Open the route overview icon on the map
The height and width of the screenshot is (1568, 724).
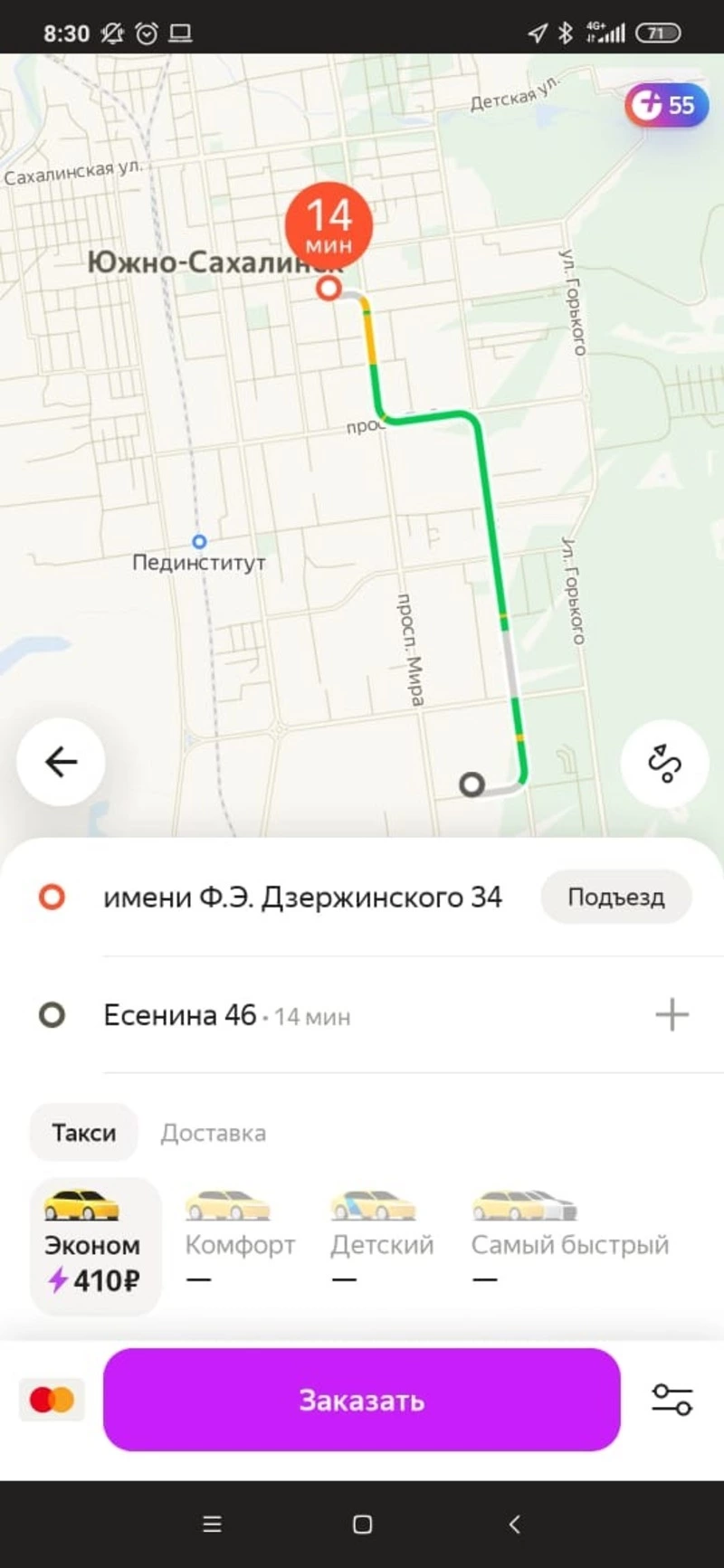(x=664, y=763)
